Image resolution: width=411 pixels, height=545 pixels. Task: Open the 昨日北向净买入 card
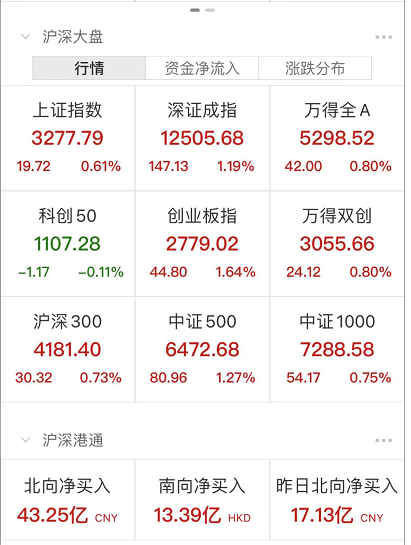coord(337,500)
